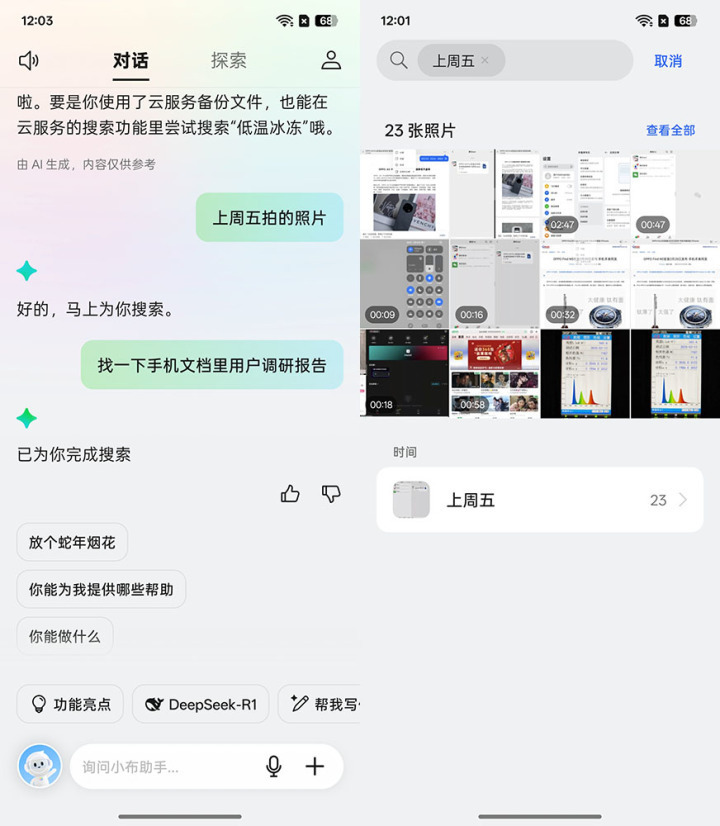Tap the magnifier icon in the search bar

click(x=397, y=61)
